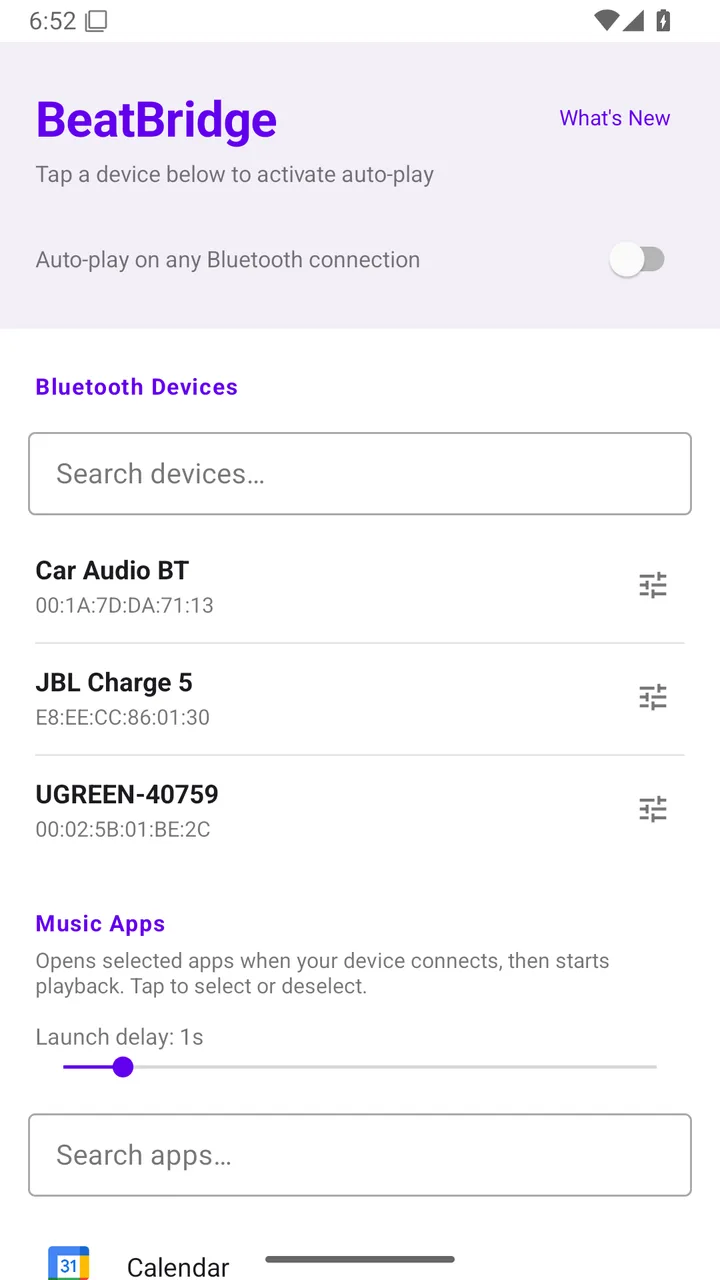
Task: Open settings icon for JBL Charge 5
Action: (x=653, y=697)
